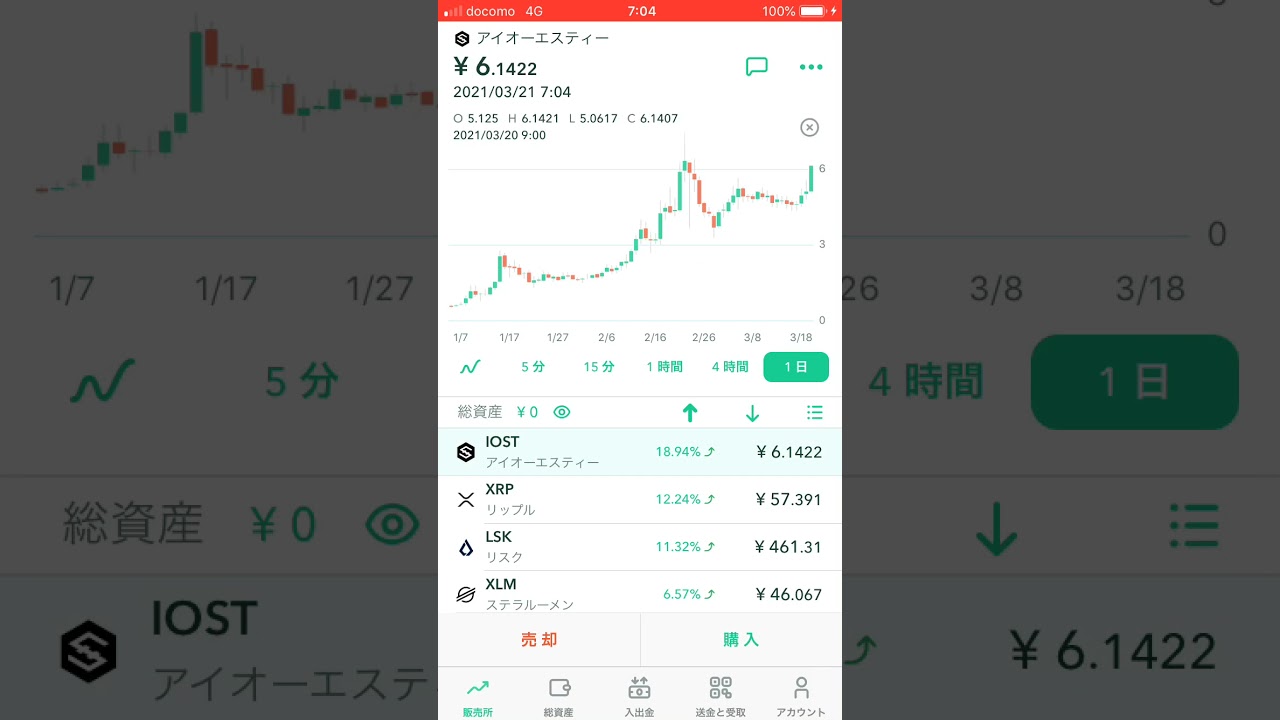1280x720 pixels.
Task: Sort coins by the up arrow
Action: [x=690, y=412]
